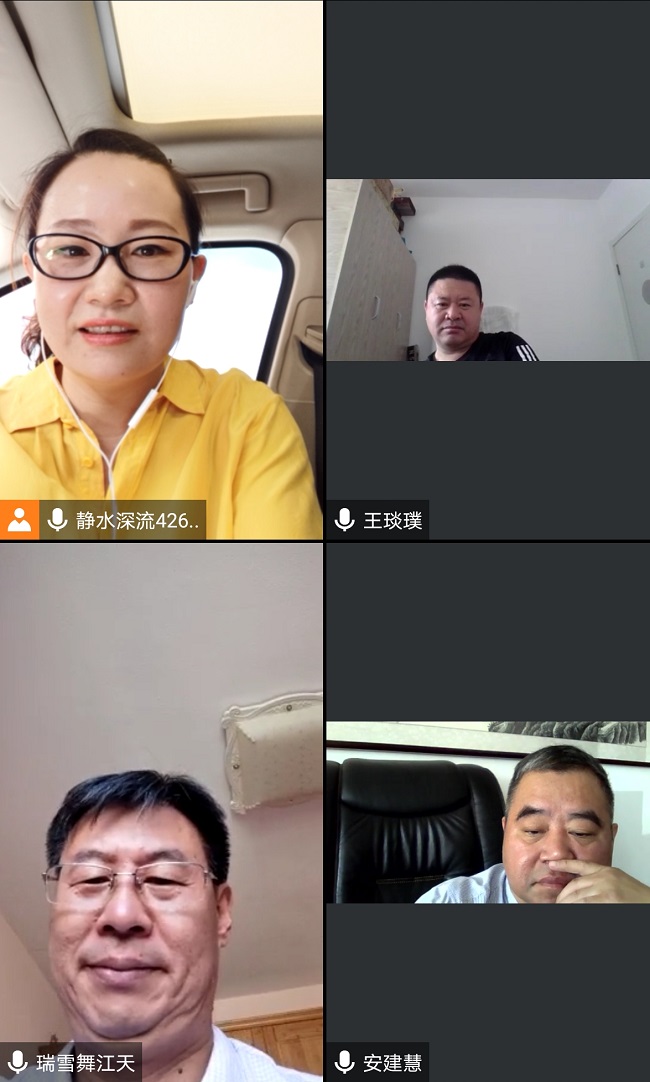
Task: Select 安建慧's video tile
Action: point(487,812)
